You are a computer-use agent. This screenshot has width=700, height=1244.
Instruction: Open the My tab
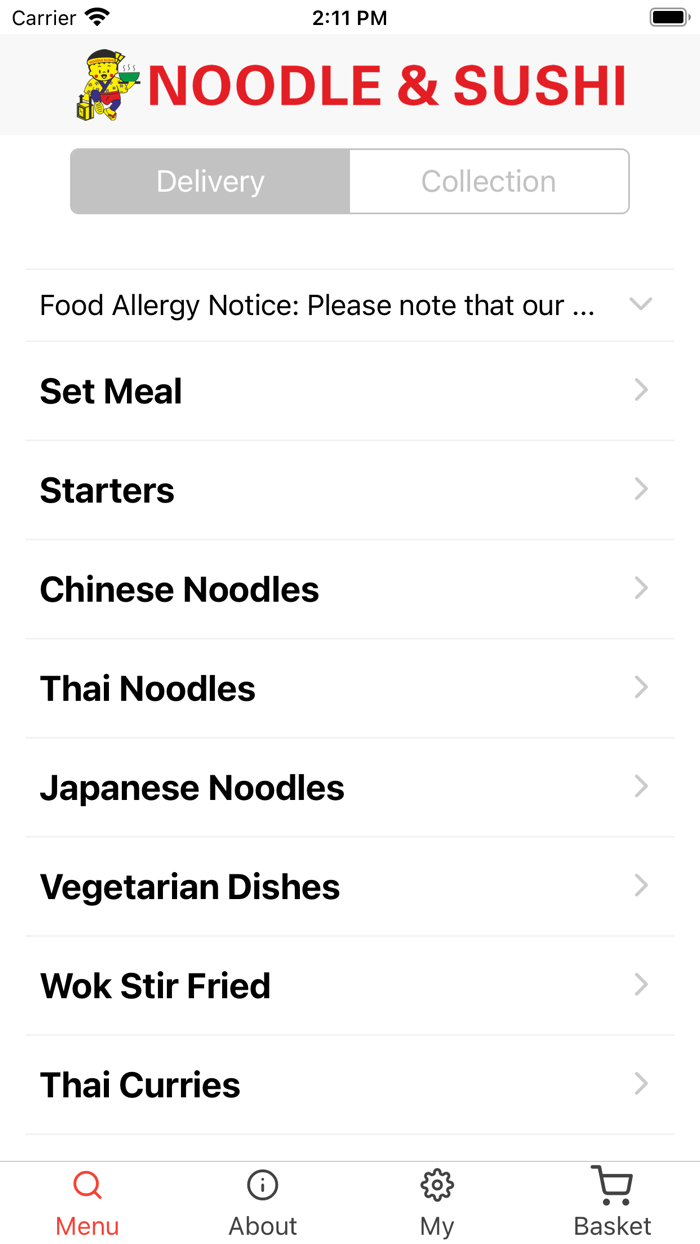click(437, 1203)
